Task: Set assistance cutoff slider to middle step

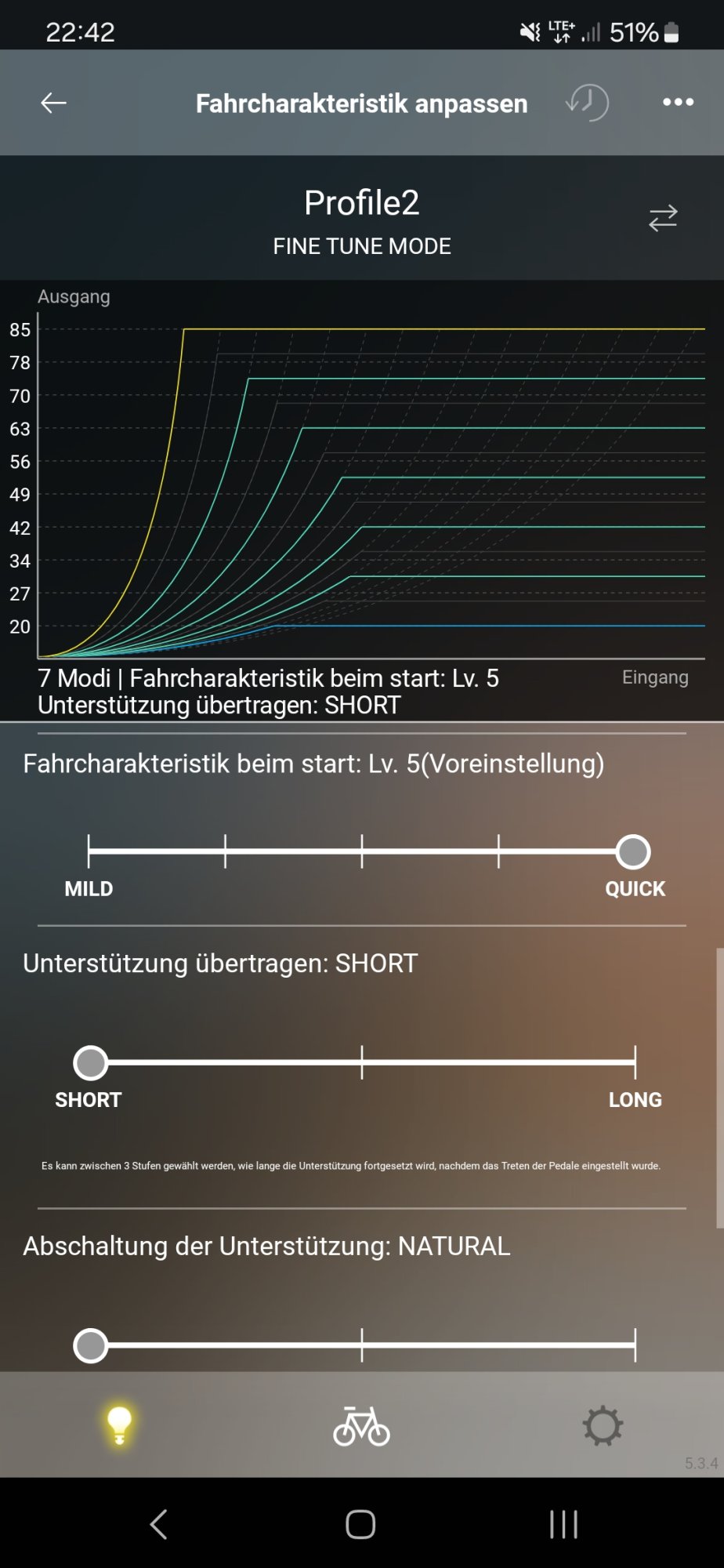Action: [362, 1345]
